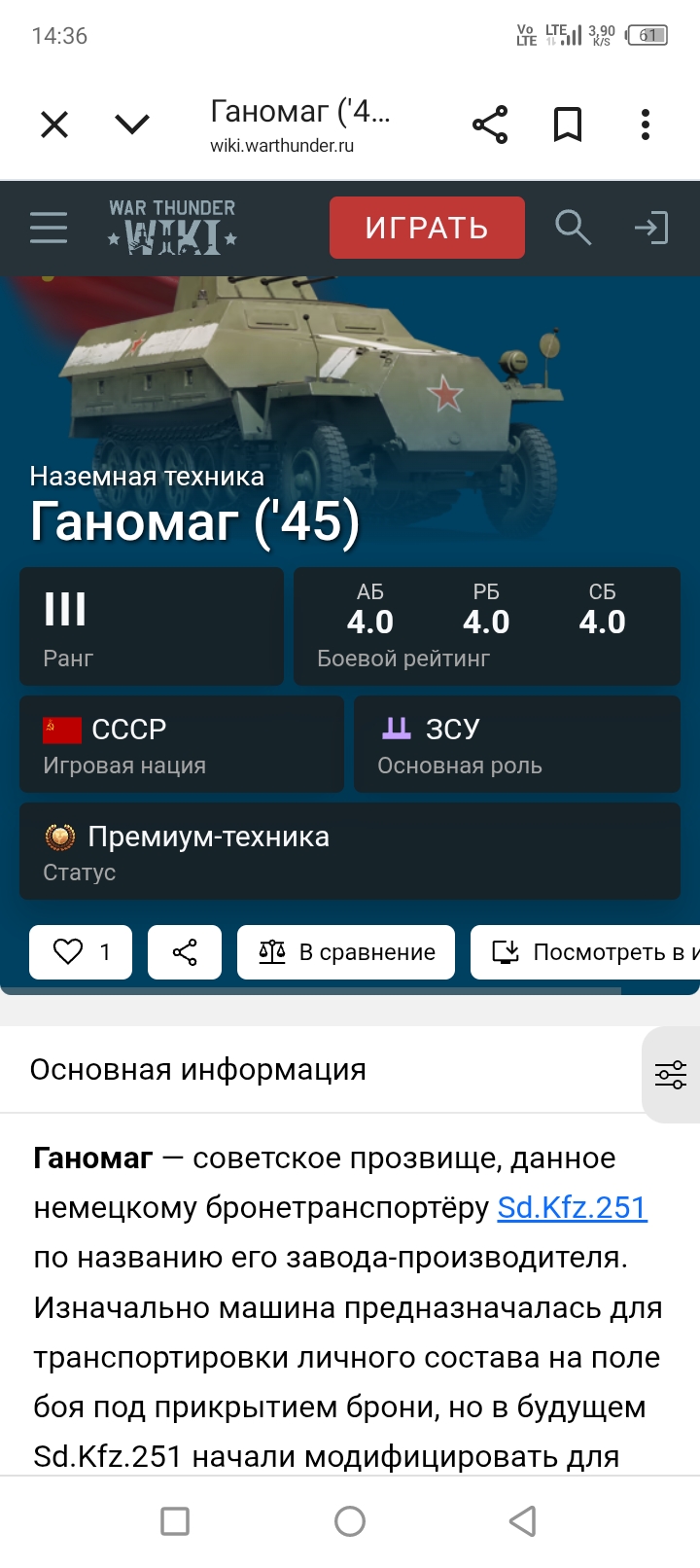Open the settings sliders for Основная информация
Viewport: 700px width, 1568px height.
pos(671,1074)
